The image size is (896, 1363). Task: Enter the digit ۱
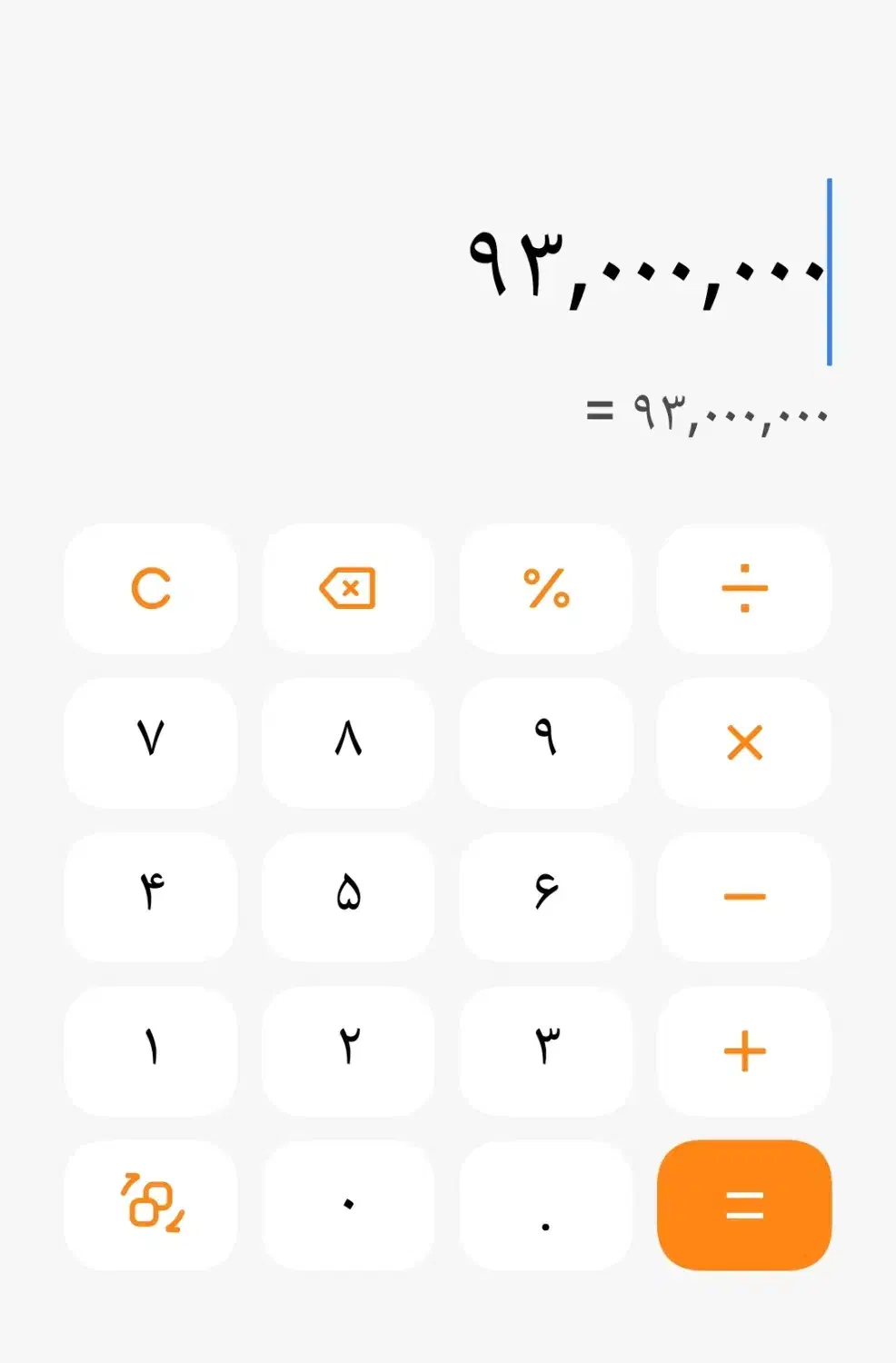151,1051
